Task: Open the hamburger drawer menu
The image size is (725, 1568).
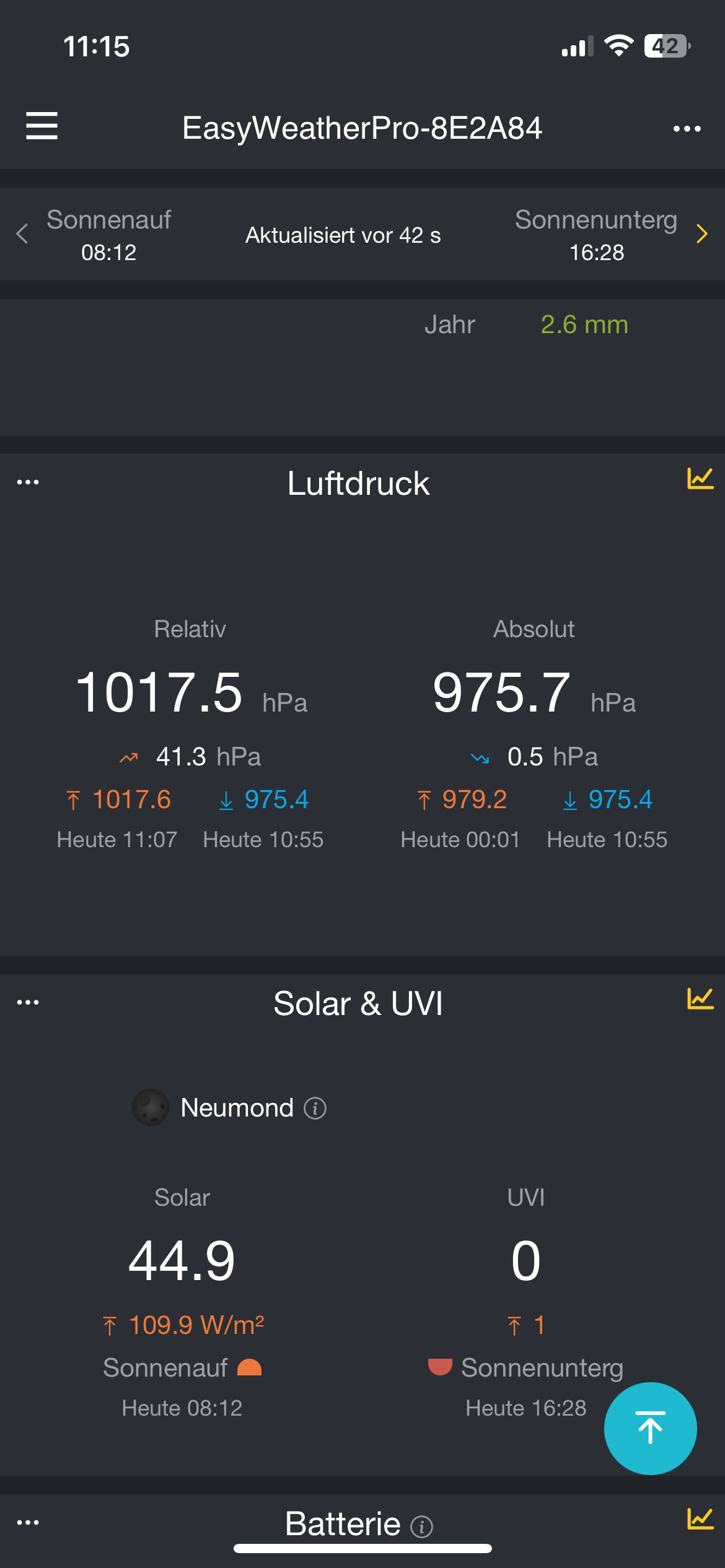Action: tap(42, 126)
